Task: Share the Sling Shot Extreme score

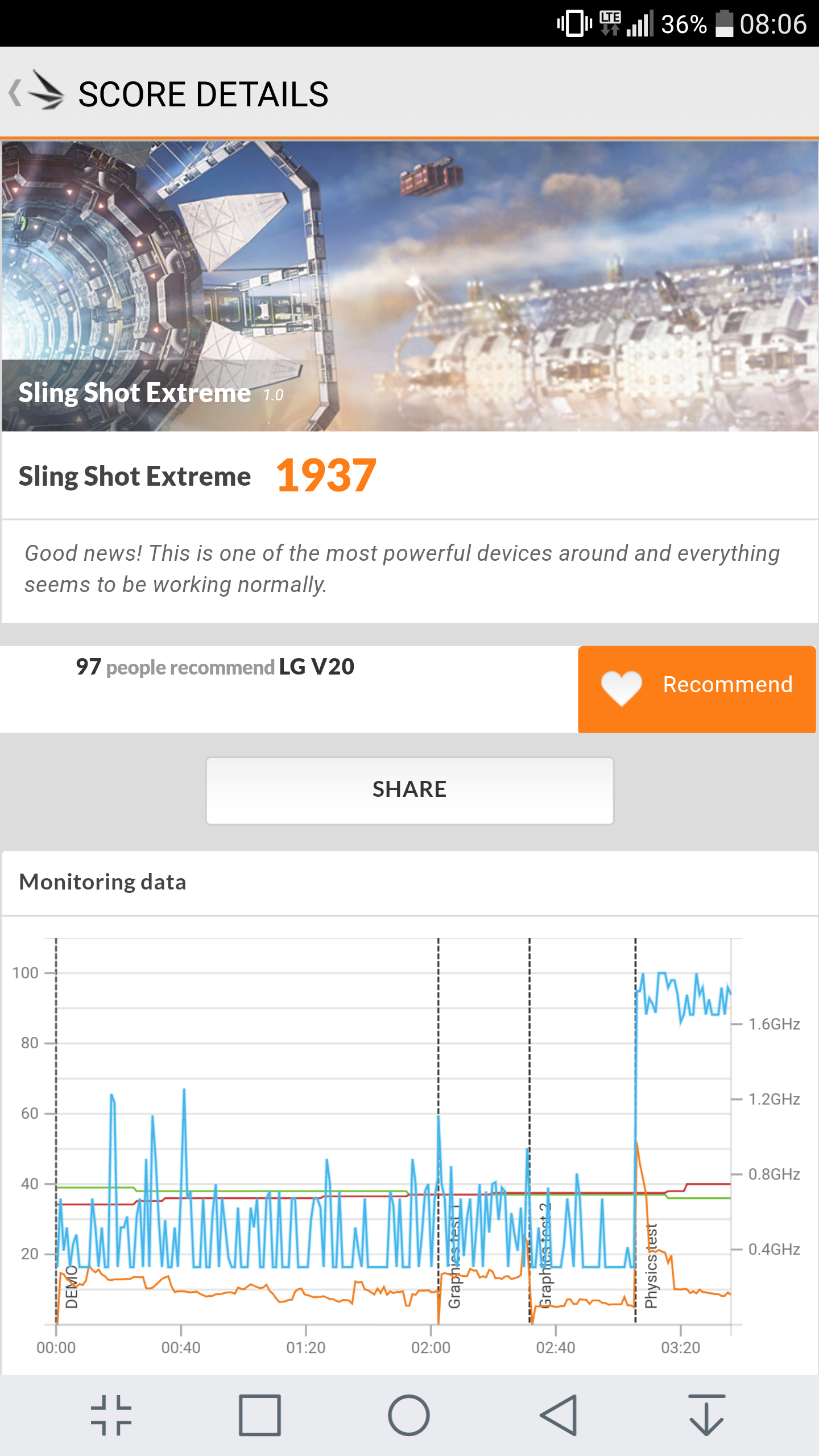Action: coord(409,790)
